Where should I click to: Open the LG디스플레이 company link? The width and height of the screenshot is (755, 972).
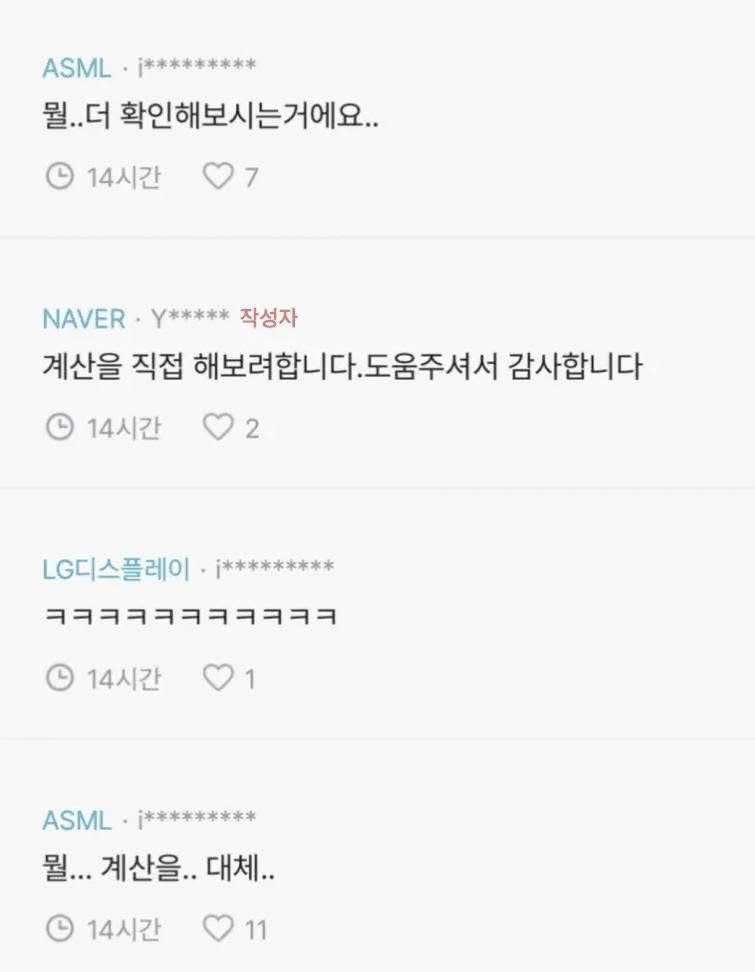click(116, 570)
